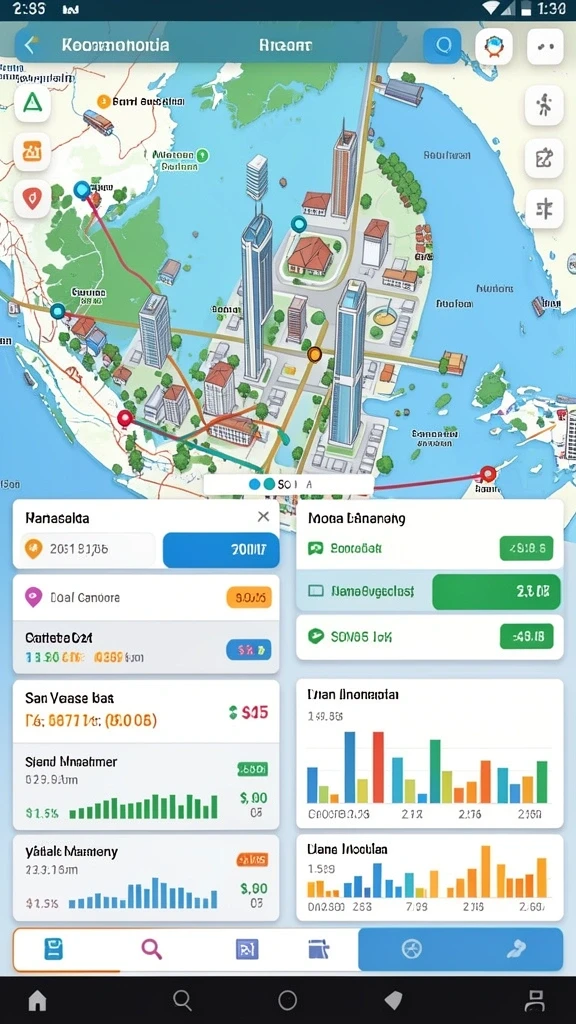Screen dimensions: 576x1024
Task: Open the blue search icon in top bar
Action: tap(442, 46)
